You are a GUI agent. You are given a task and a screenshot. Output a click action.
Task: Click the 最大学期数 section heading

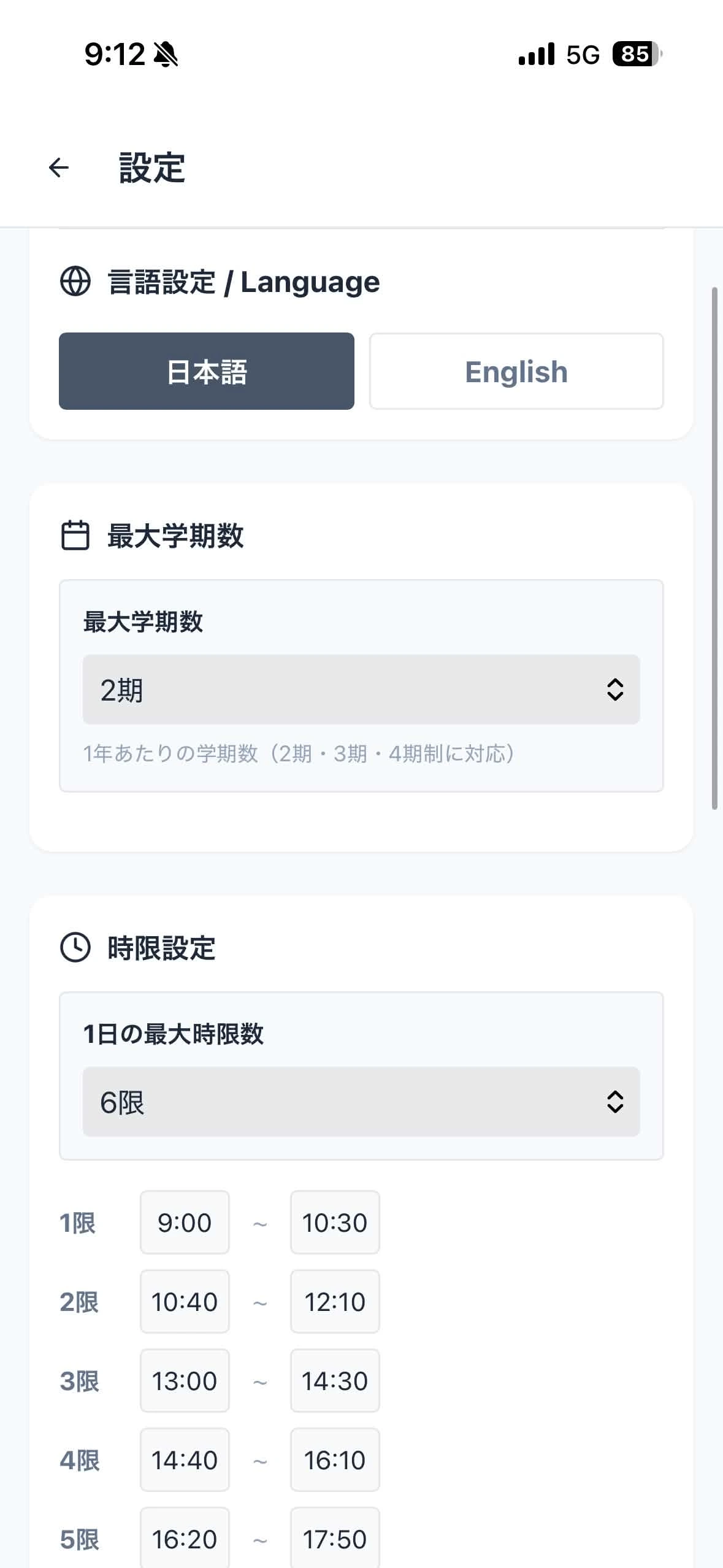(x=175, y=536)
